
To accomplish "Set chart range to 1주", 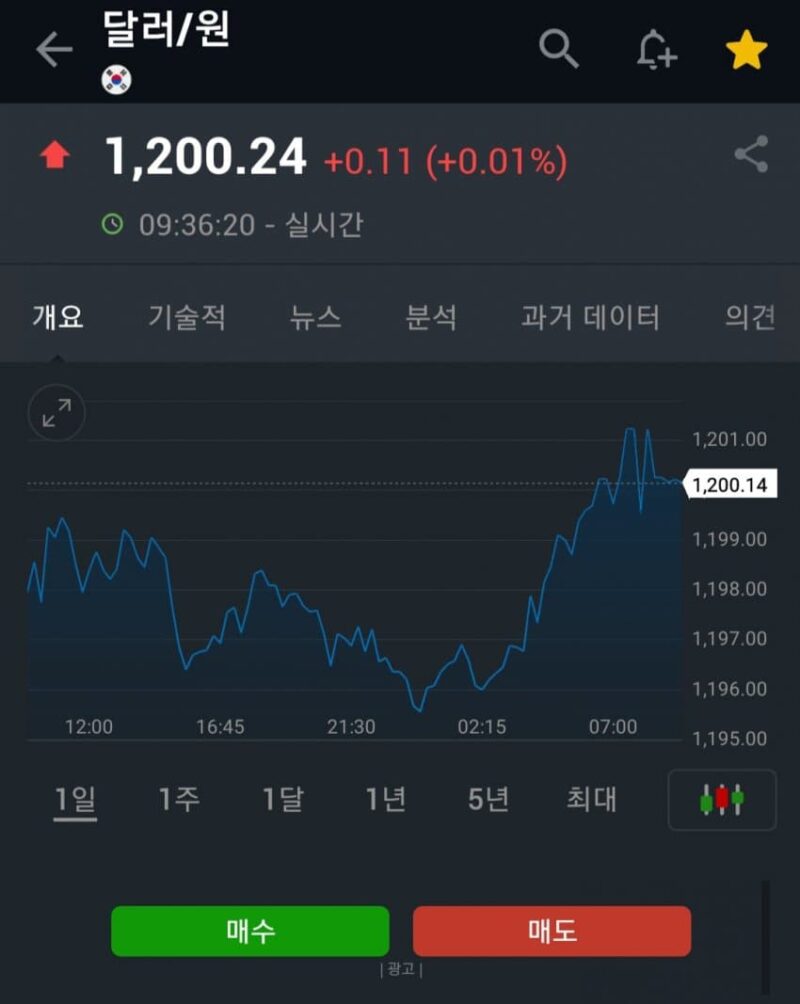I will coord(179,799).
